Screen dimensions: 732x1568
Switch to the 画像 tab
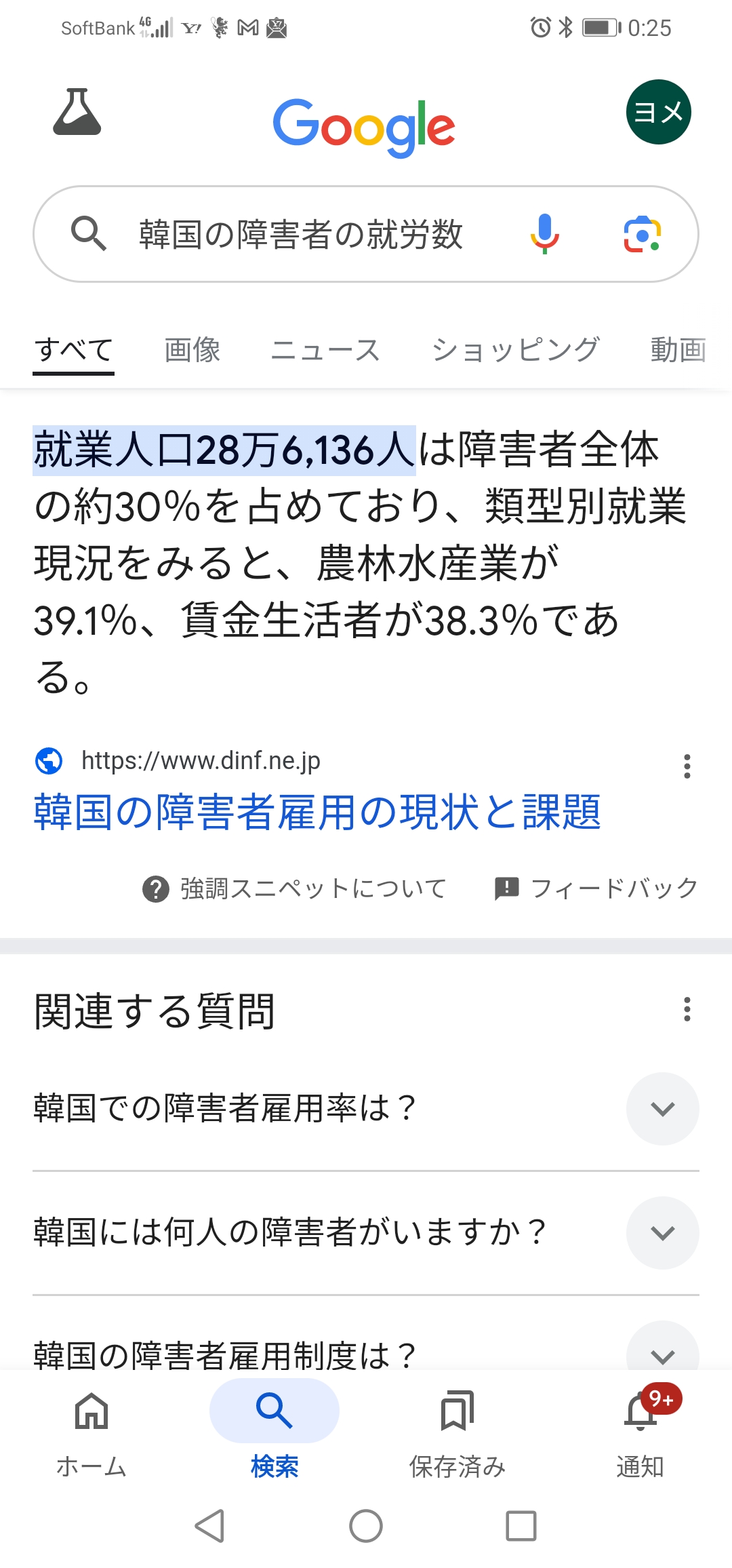(192, 350)
